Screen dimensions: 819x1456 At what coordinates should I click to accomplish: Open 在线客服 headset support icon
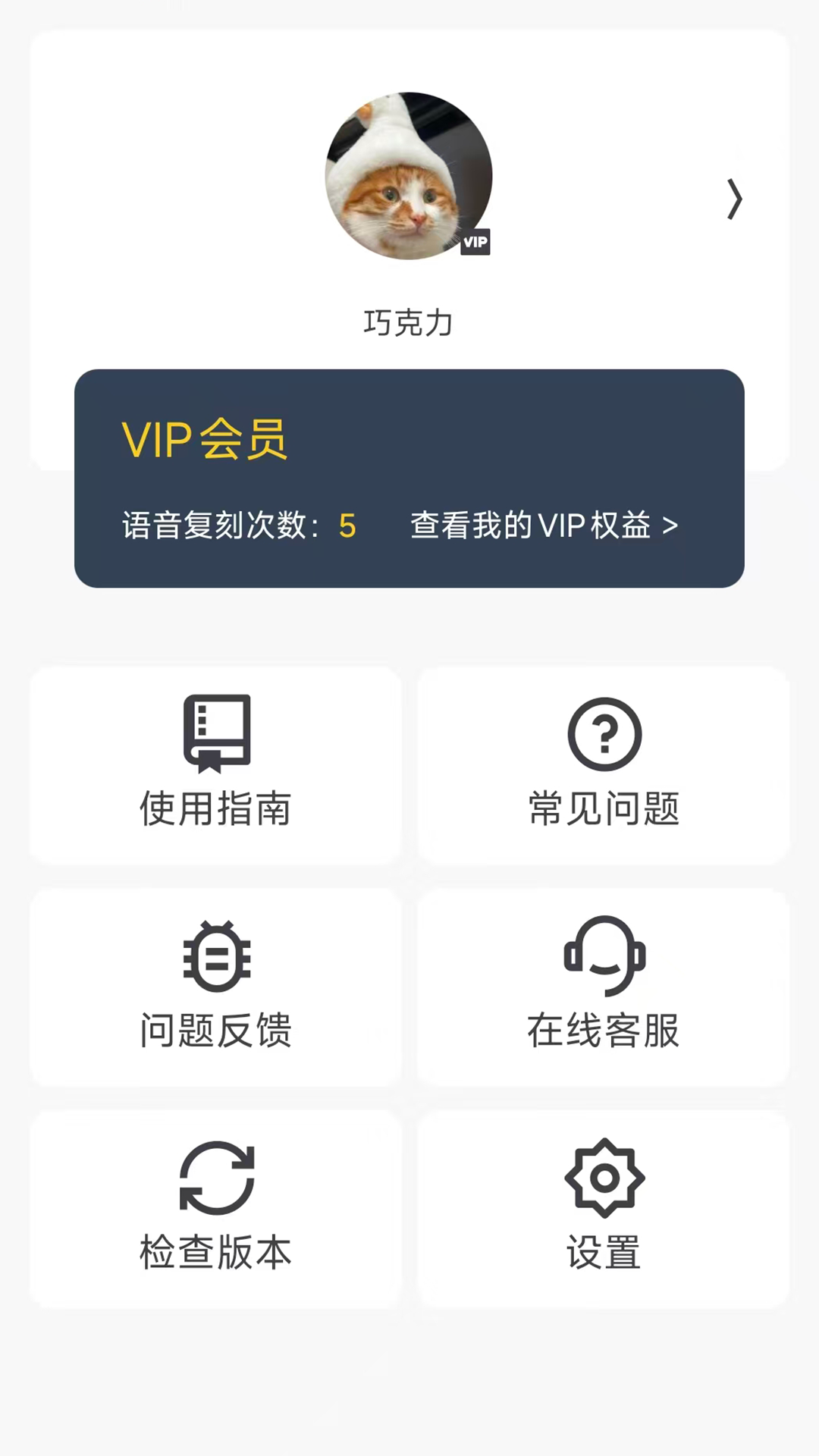[x=604, y=955]
